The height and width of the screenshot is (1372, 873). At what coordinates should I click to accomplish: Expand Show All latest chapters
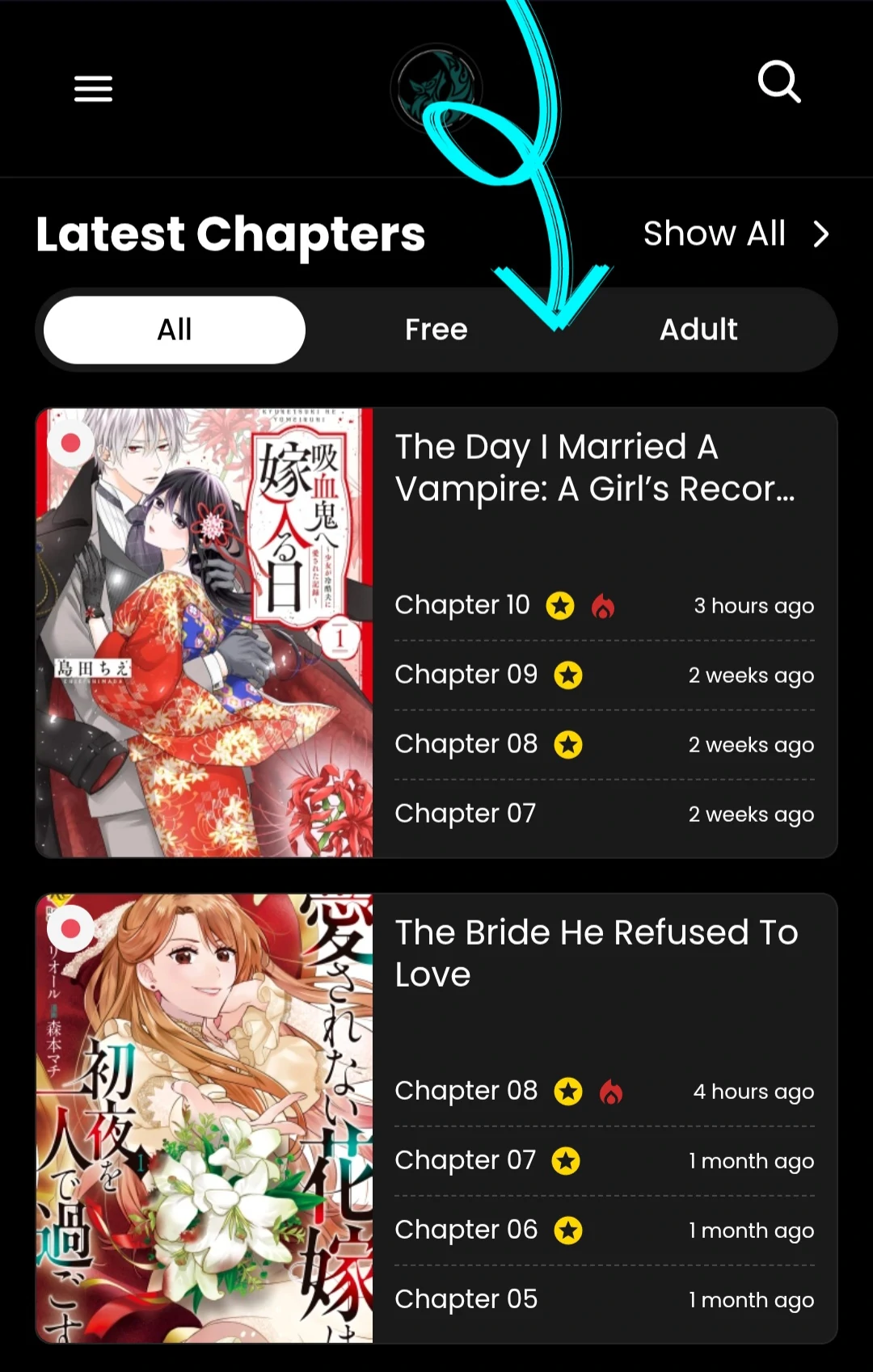(715, 234)
